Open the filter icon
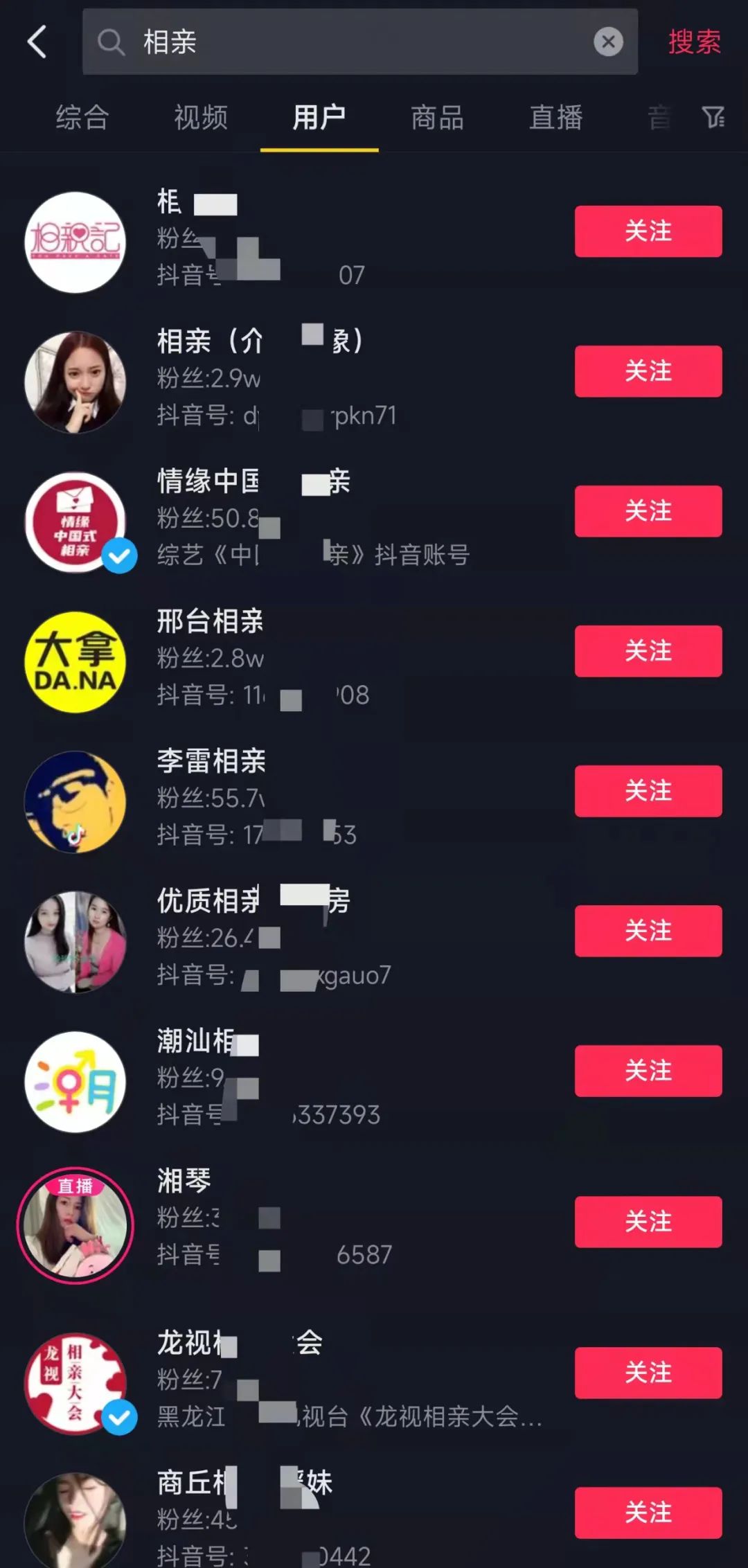This screenshot has width=748, height=1568. point(713,117)
